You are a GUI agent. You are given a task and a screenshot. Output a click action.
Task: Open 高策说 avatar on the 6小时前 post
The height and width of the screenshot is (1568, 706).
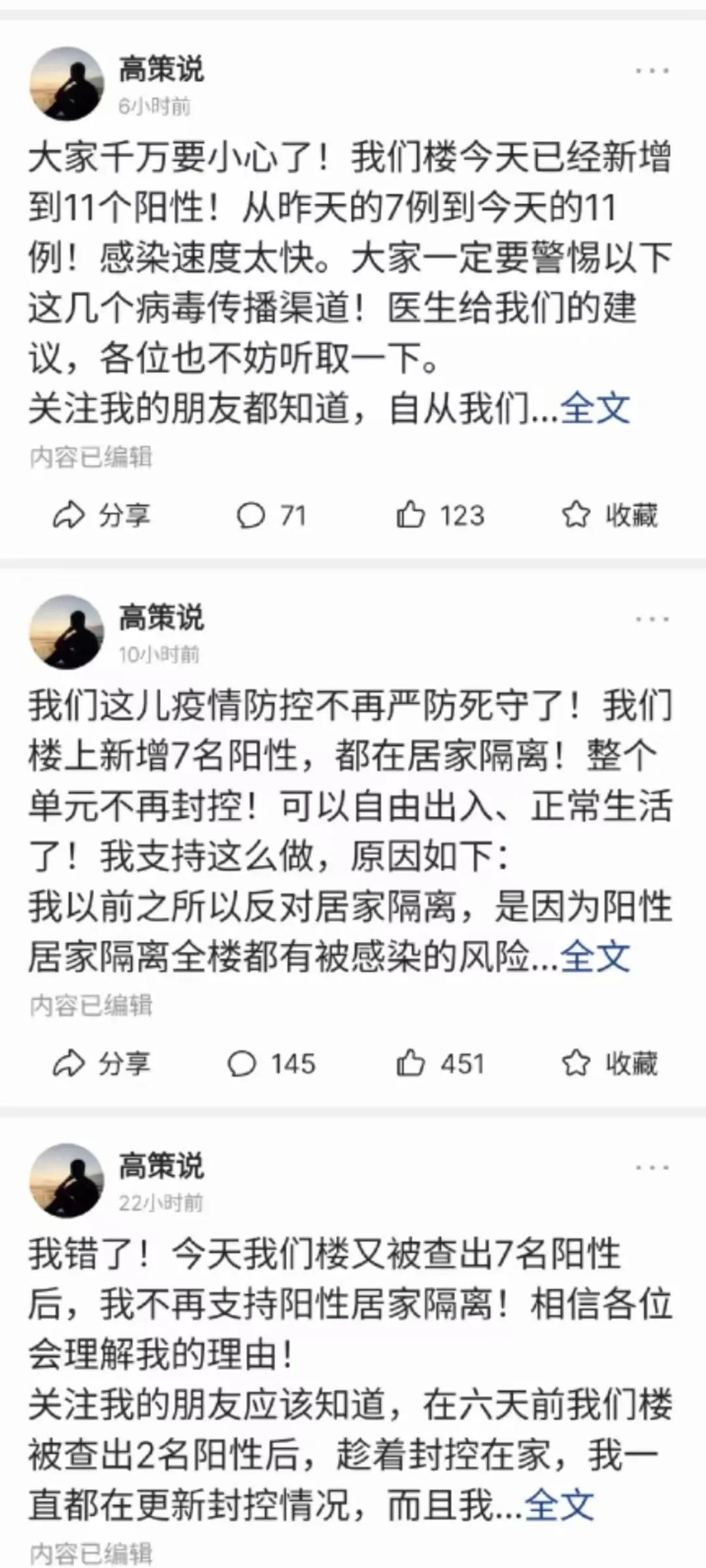[66, 84]
